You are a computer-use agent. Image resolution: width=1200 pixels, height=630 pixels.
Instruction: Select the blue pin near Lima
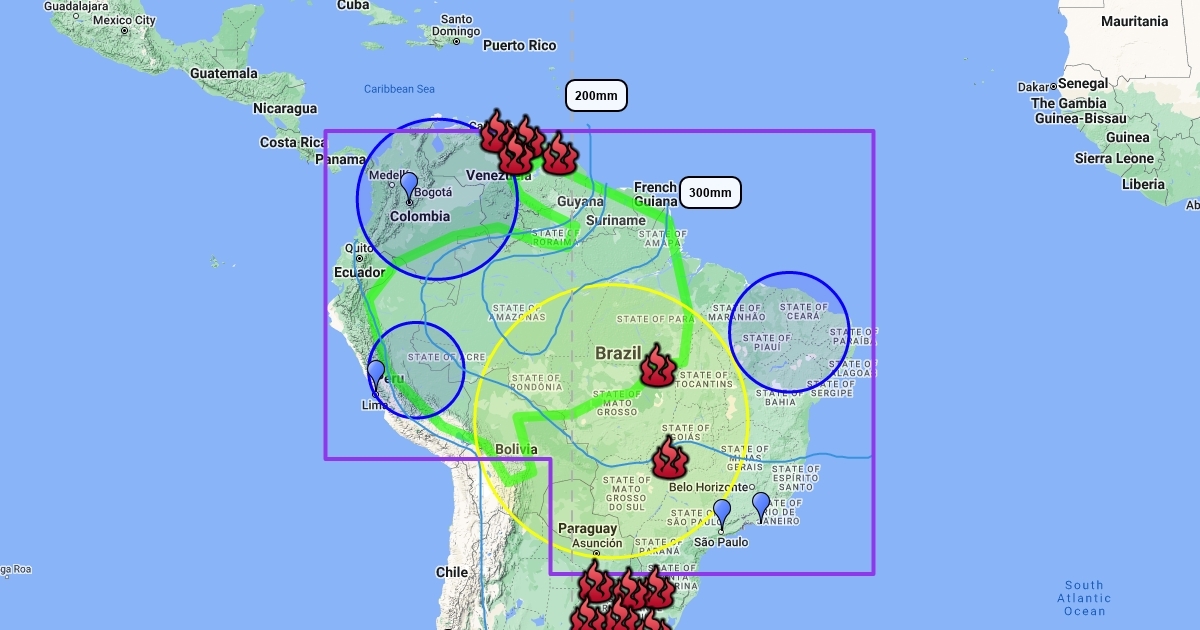[x=376, y=375]
